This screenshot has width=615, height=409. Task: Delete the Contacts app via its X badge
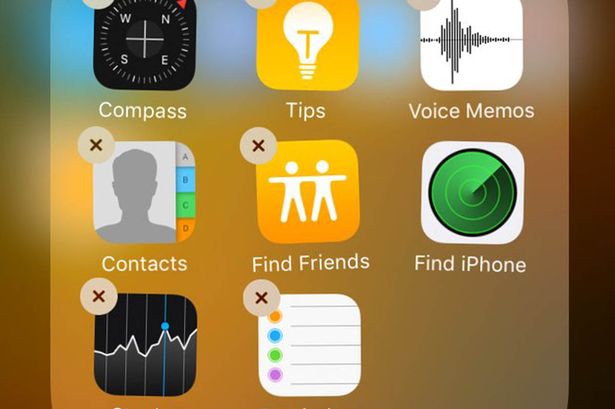[96, 146]
